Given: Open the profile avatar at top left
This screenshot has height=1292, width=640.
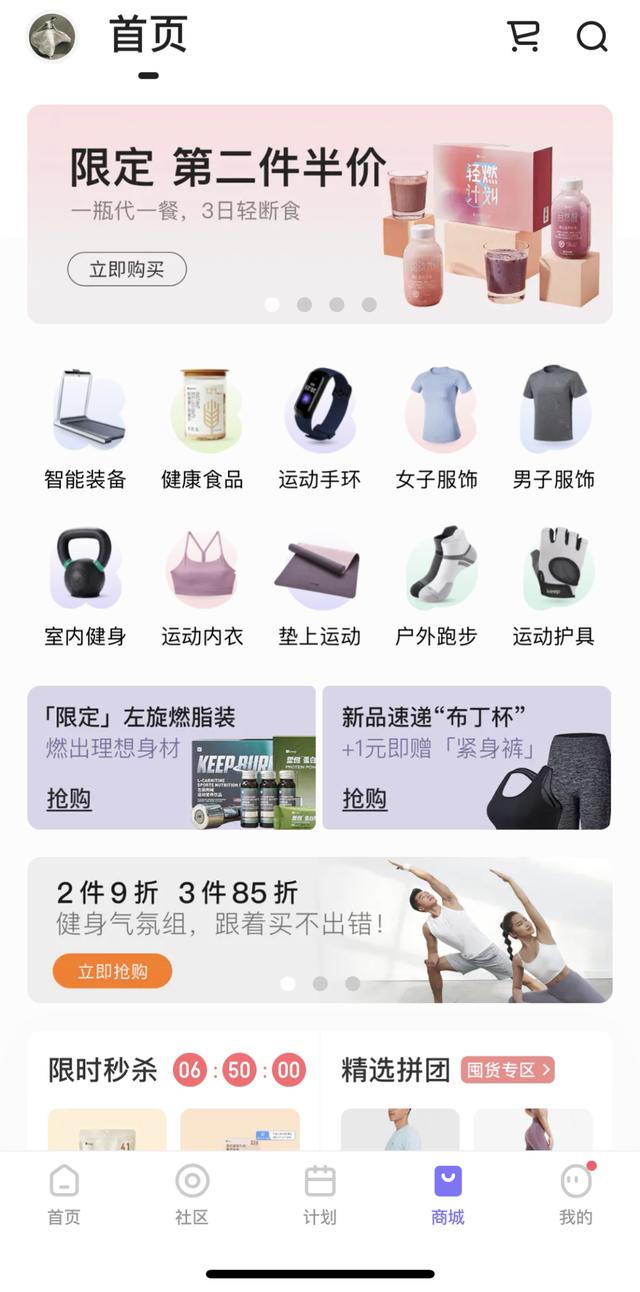Looking at the screenshot, I should point(52,37).
